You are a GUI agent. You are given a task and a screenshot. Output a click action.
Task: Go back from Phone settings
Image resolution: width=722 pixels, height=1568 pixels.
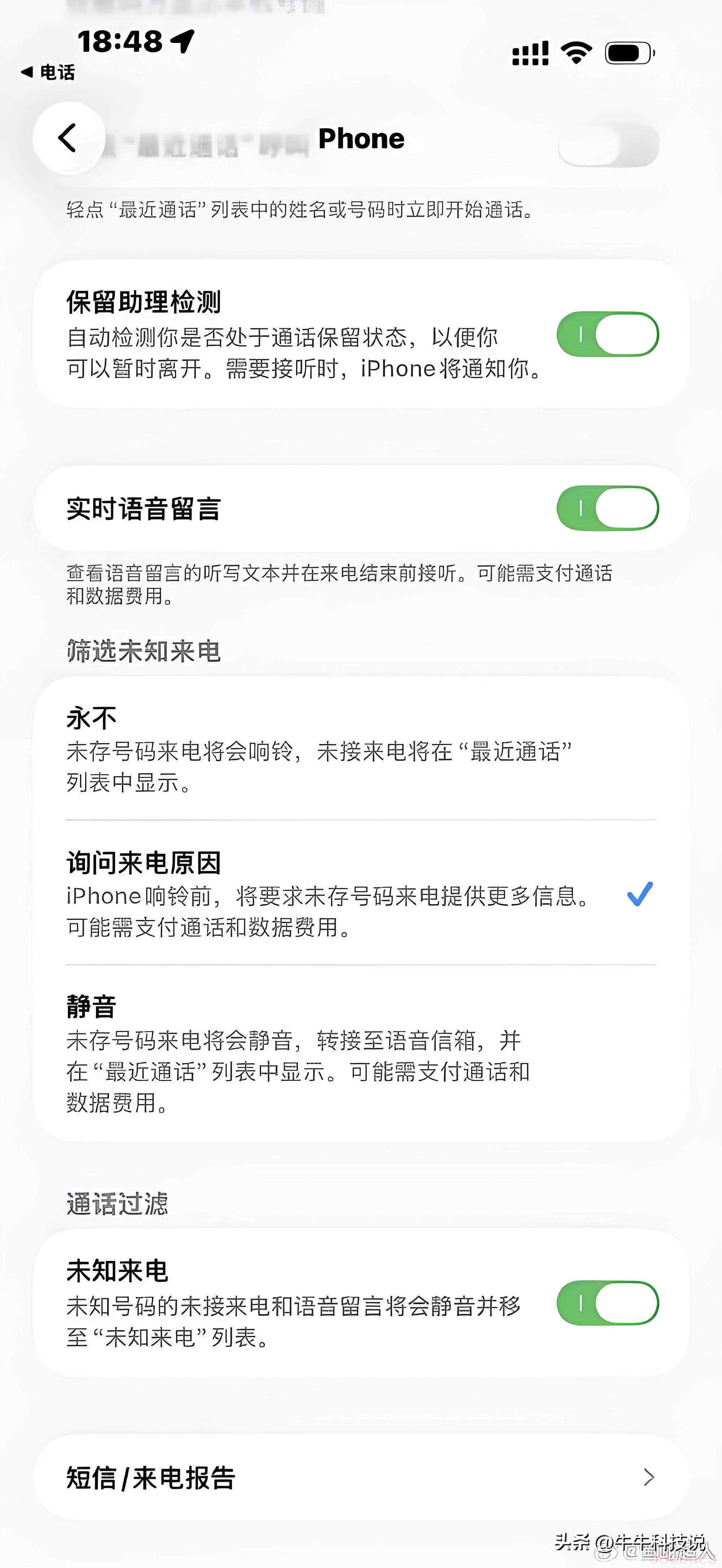[68, 138]
